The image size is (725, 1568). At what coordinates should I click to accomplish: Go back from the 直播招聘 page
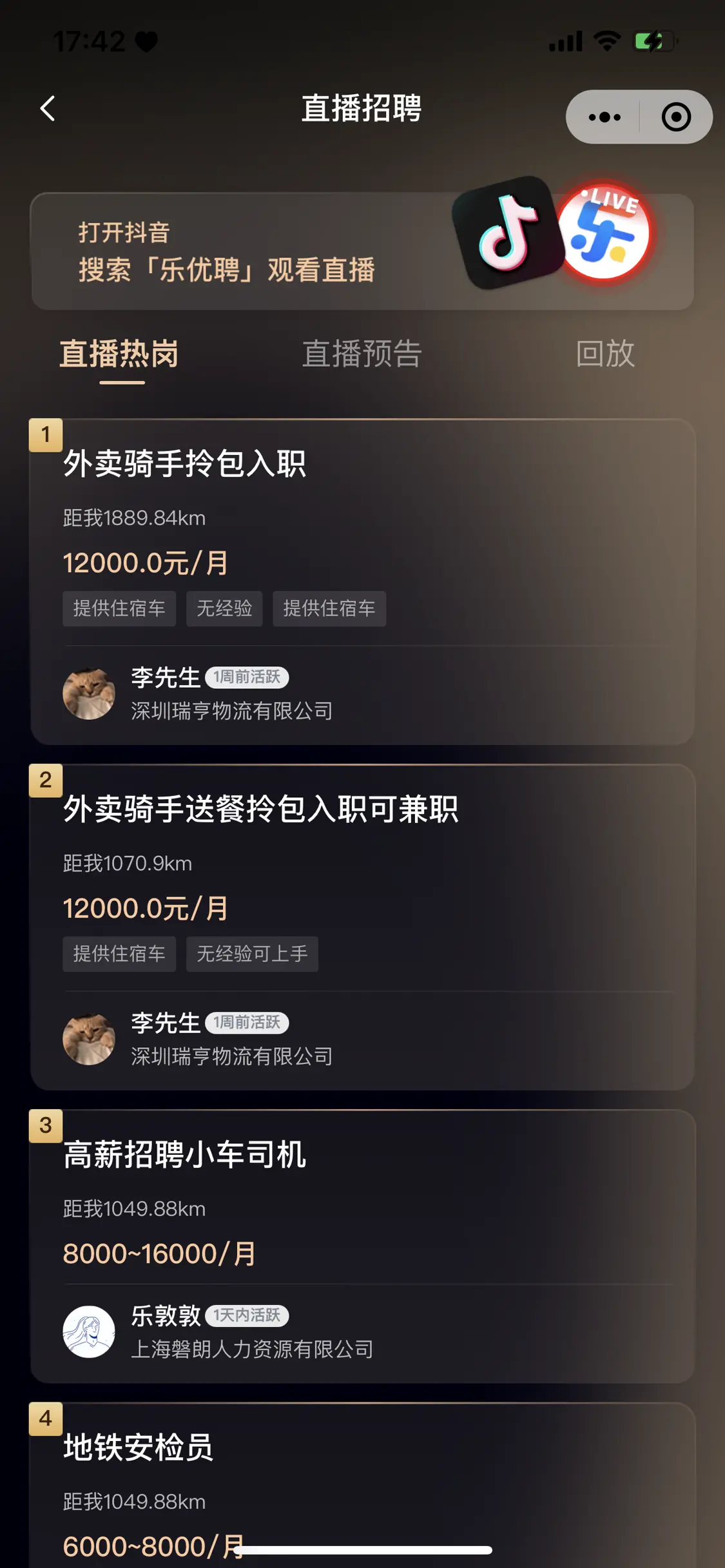click(x=48, y=108)
